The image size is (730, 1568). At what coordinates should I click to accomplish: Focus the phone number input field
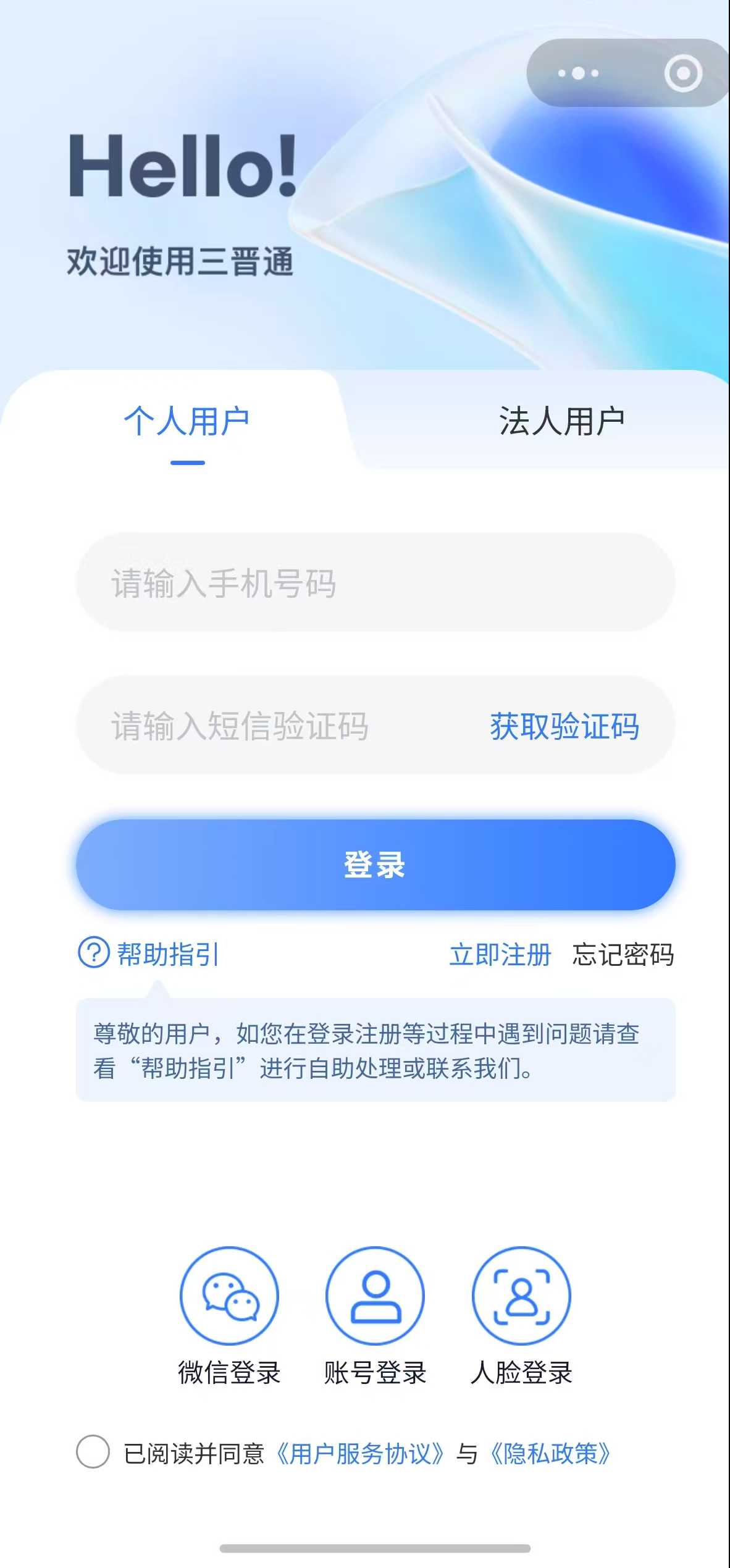(x=375, y=583)
